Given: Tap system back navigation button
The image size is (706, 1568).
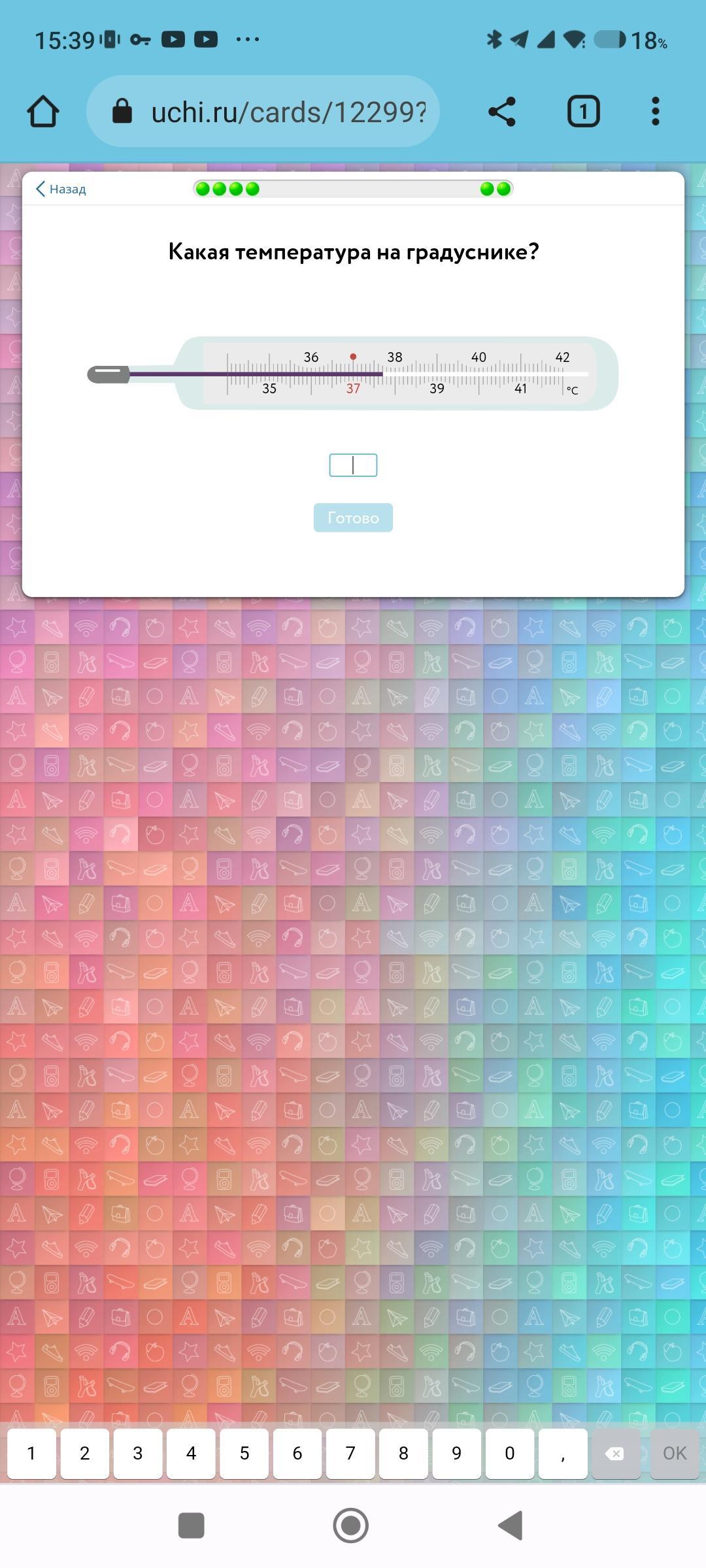Looking at the screenshot, I should (x=511, y=1526).
